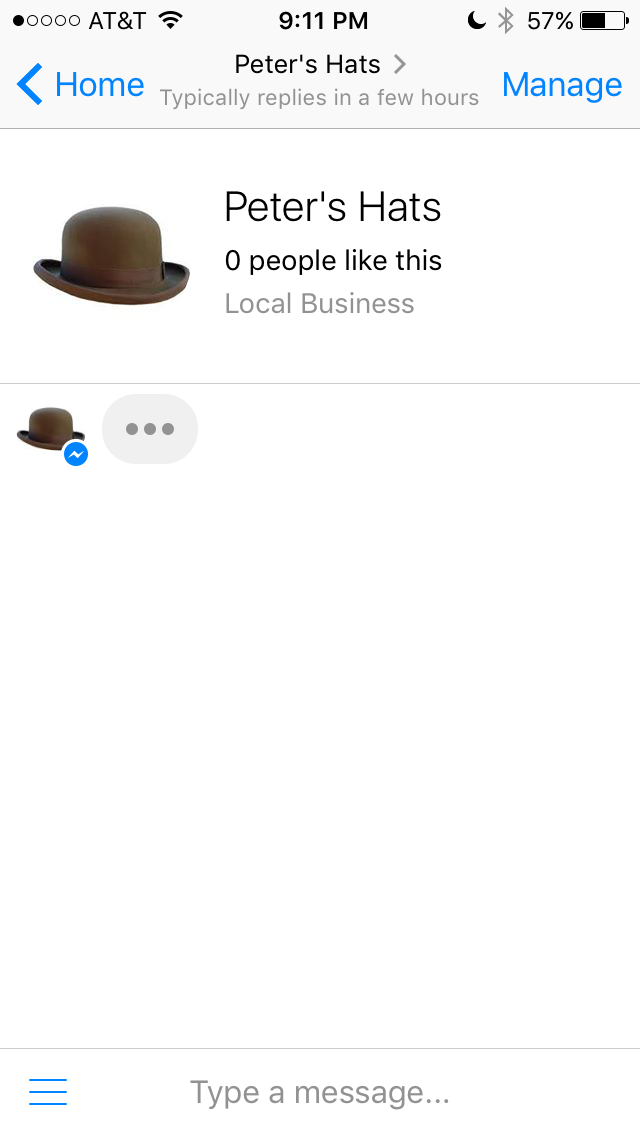Screen dimensions: 640x1136
Task: Open the hamburger menu beside the message box
Action: tap(48, 1091)
